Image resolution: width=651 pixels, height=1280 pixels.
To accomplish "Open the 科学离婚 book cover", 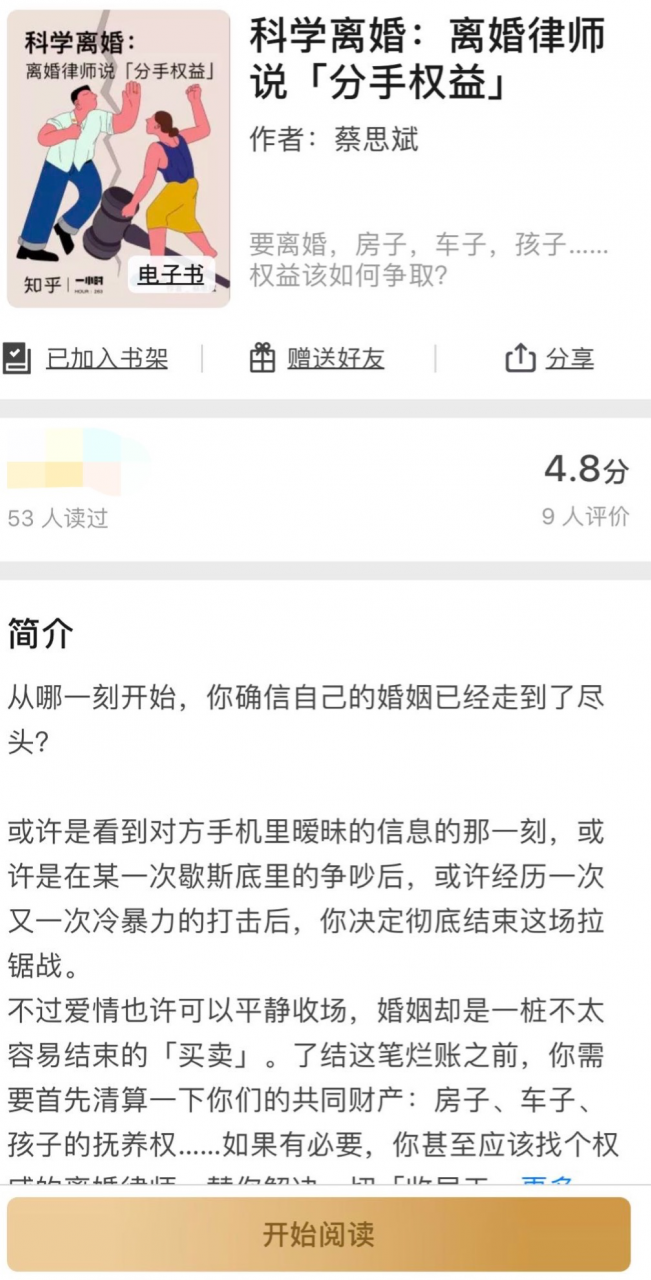I will pyautogui.click(x=119, y=158).
